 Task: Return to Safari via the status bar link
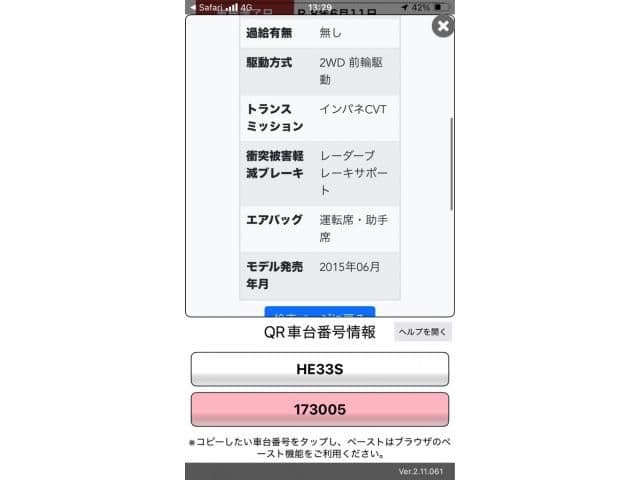[205, 6]
